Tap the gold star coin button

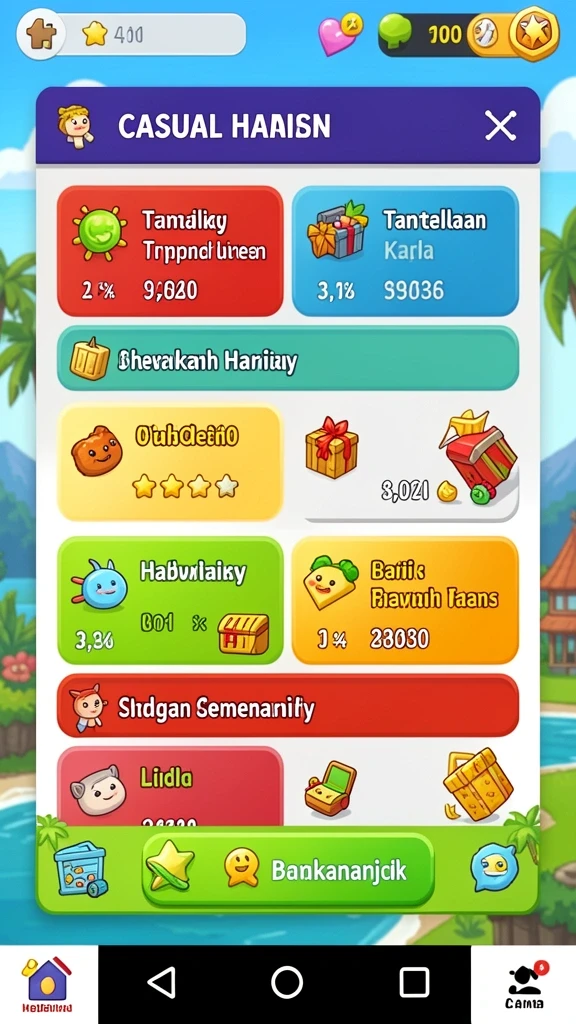click(x=534, y=33)
